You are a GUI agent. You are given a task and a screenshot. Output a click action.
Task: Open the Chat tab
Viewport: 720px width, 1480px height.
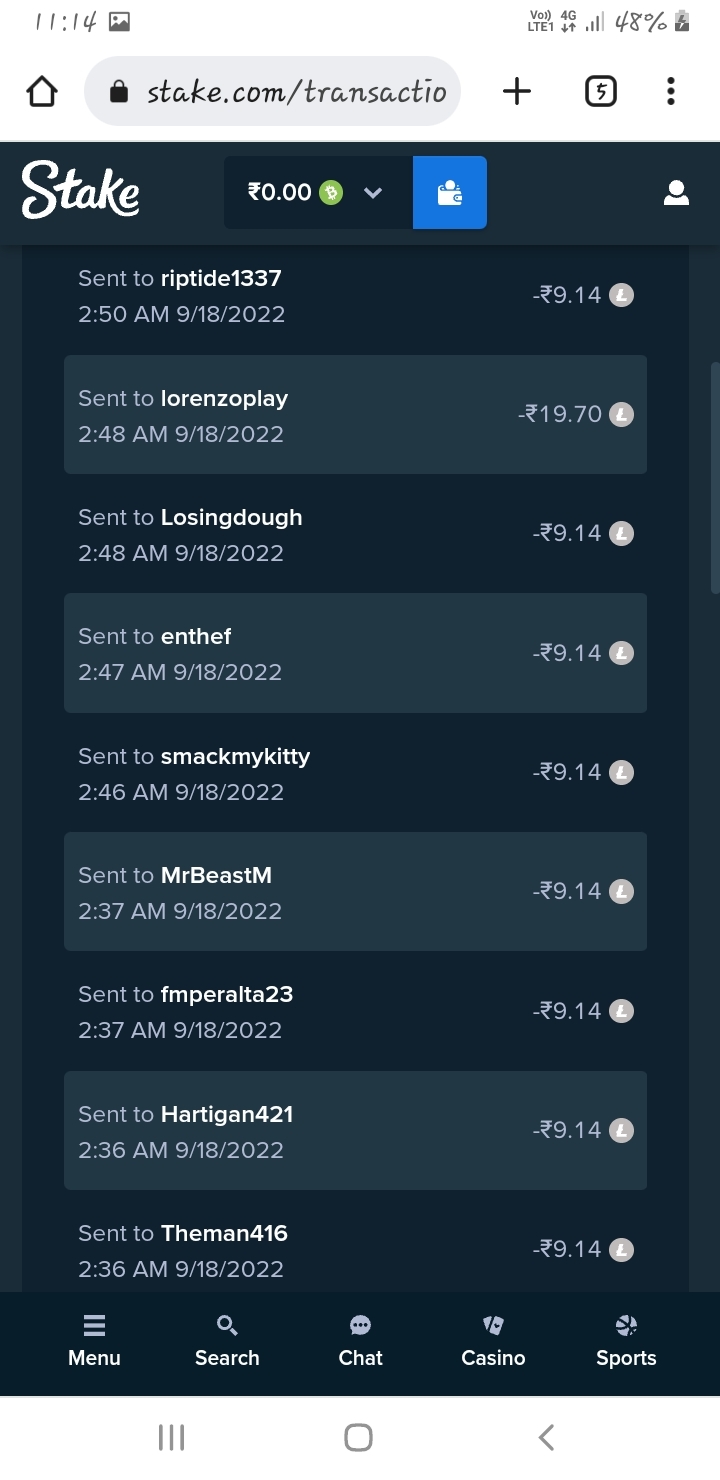click(x=360, y=1341)
